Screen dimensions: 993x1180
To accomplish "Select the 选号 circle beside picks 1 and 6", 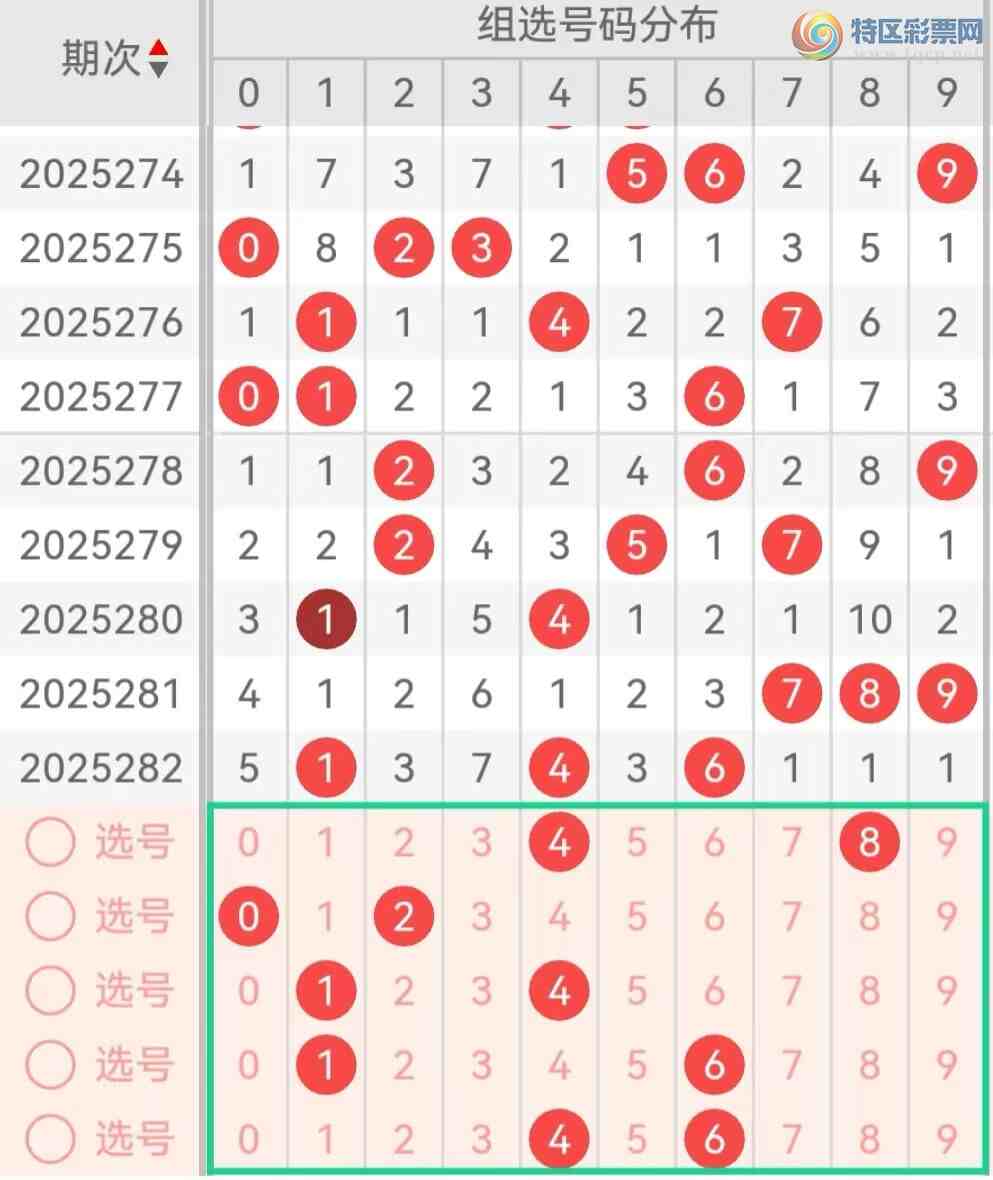I will [x=50, y=1064].
